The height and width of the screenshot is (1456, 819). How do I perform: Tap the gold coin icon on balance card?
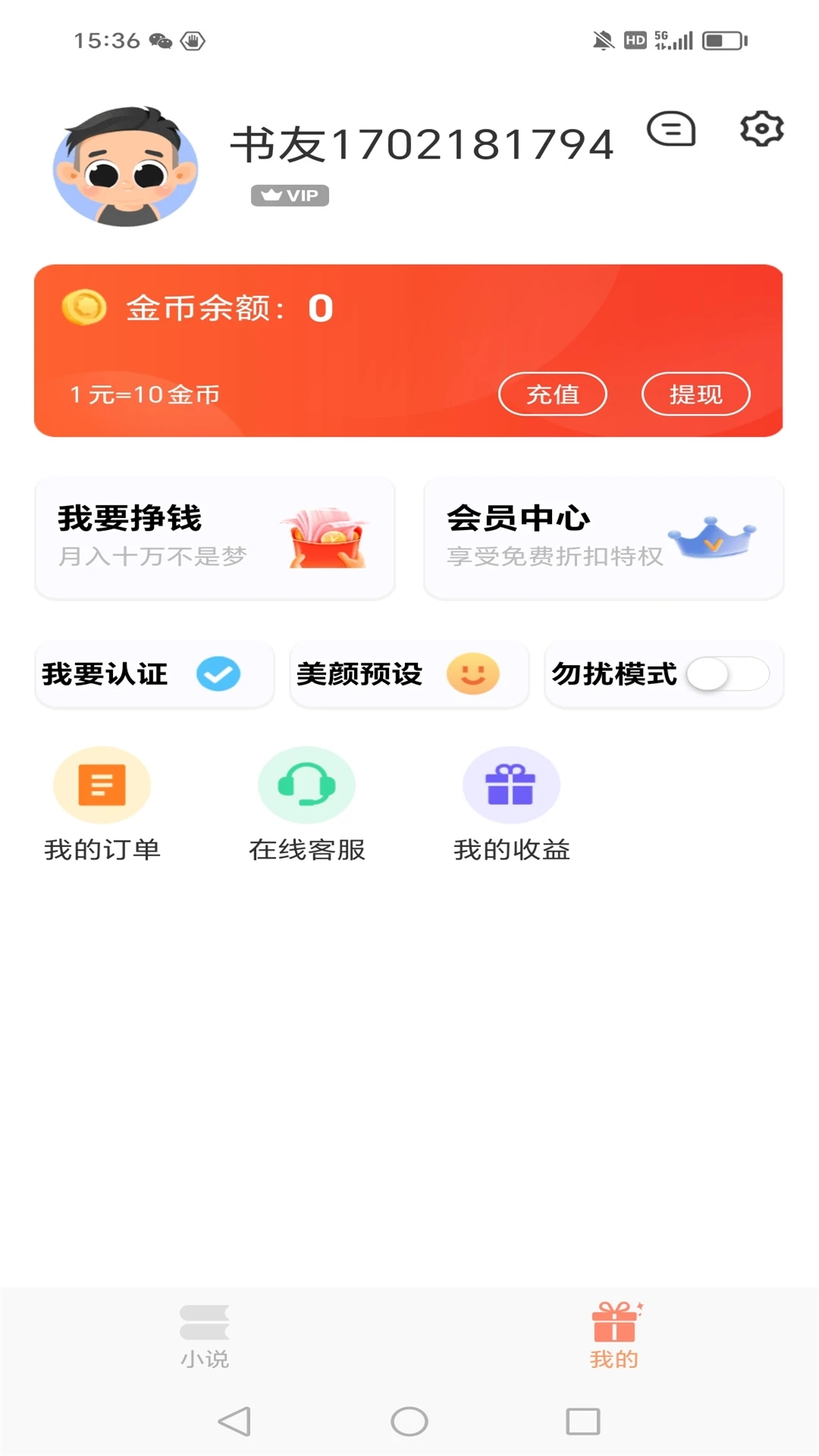click(84, 308)
